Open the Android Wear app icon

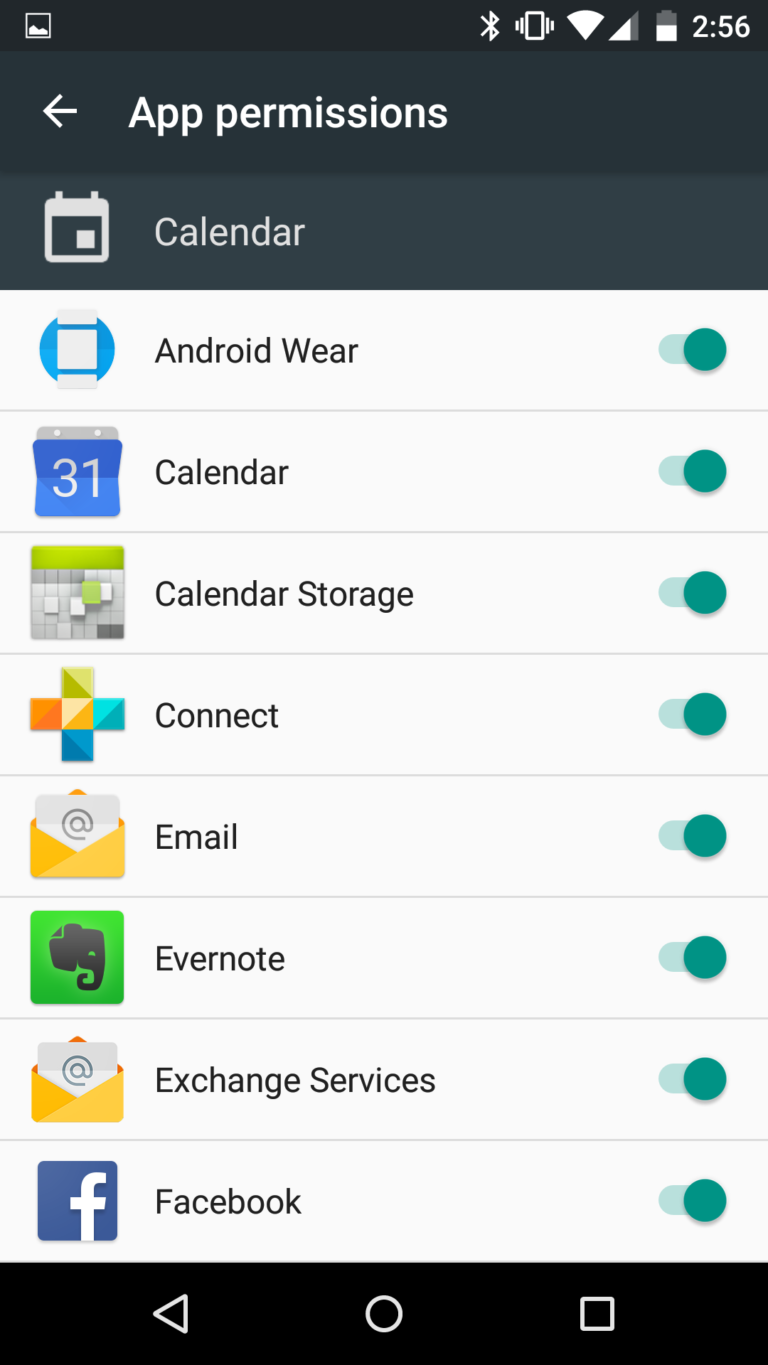tap(77, 349)
